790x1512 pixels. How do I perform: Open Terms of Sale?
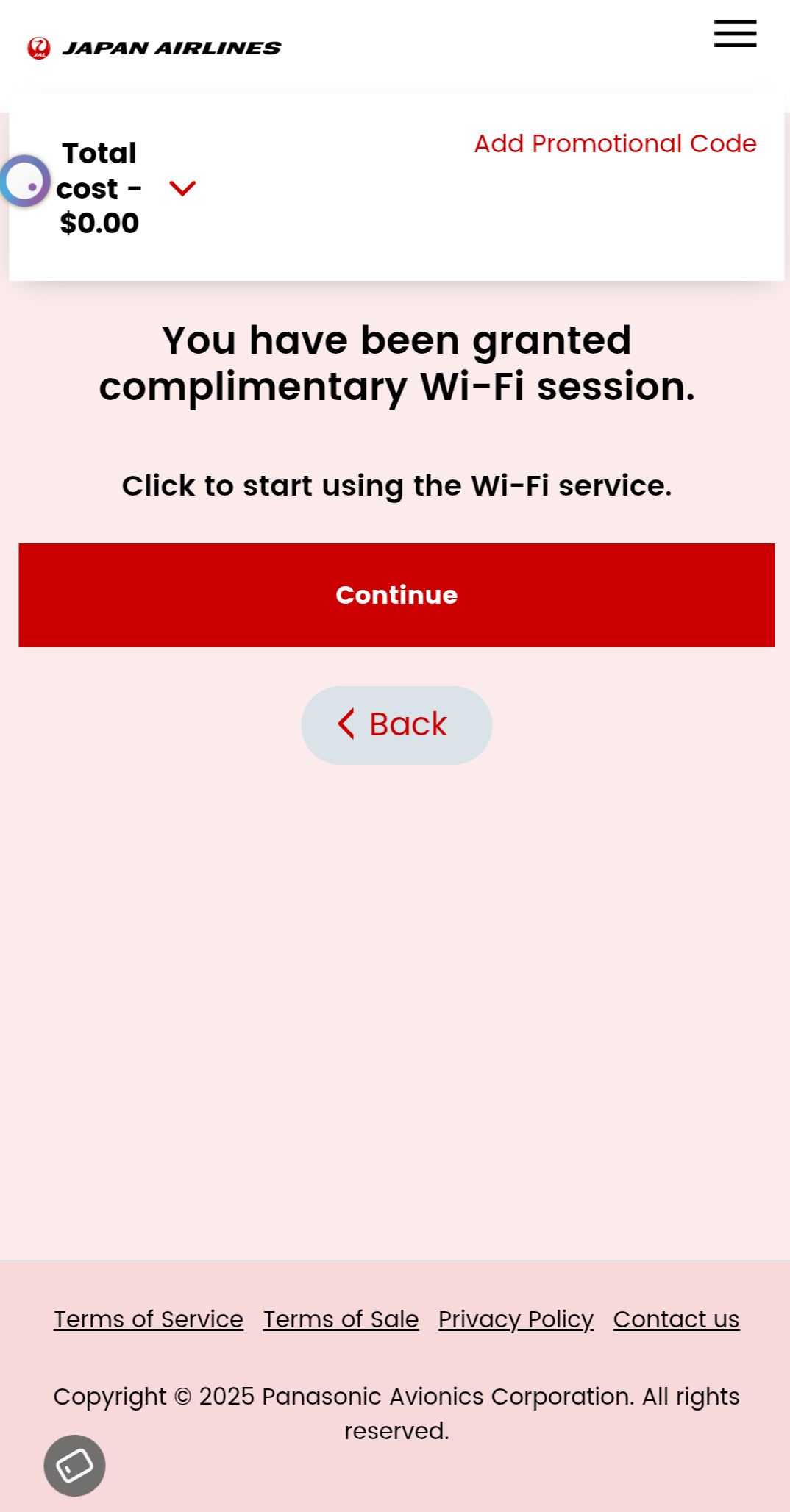click(x=341, y=1319)
